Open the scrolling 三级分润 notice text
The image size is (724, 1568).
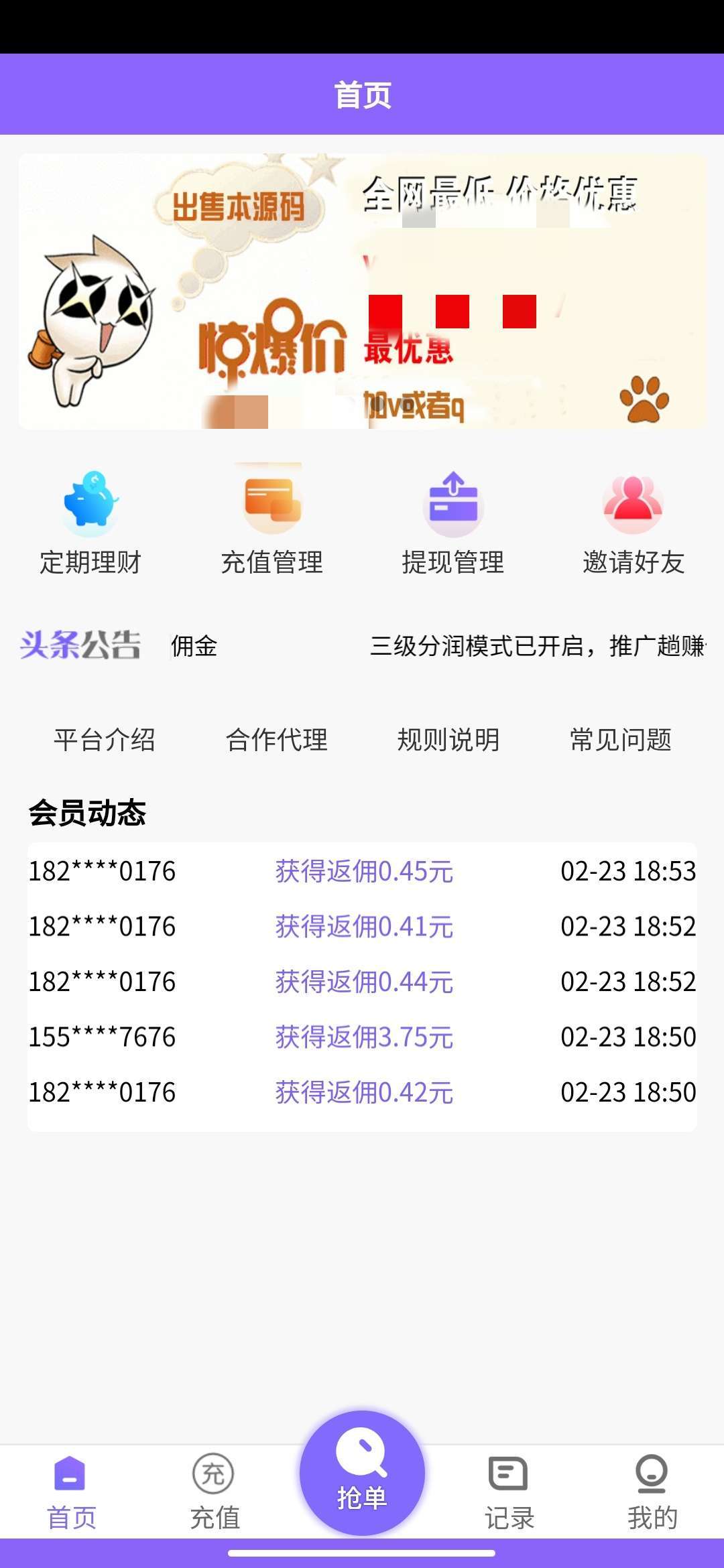[536, 645]
